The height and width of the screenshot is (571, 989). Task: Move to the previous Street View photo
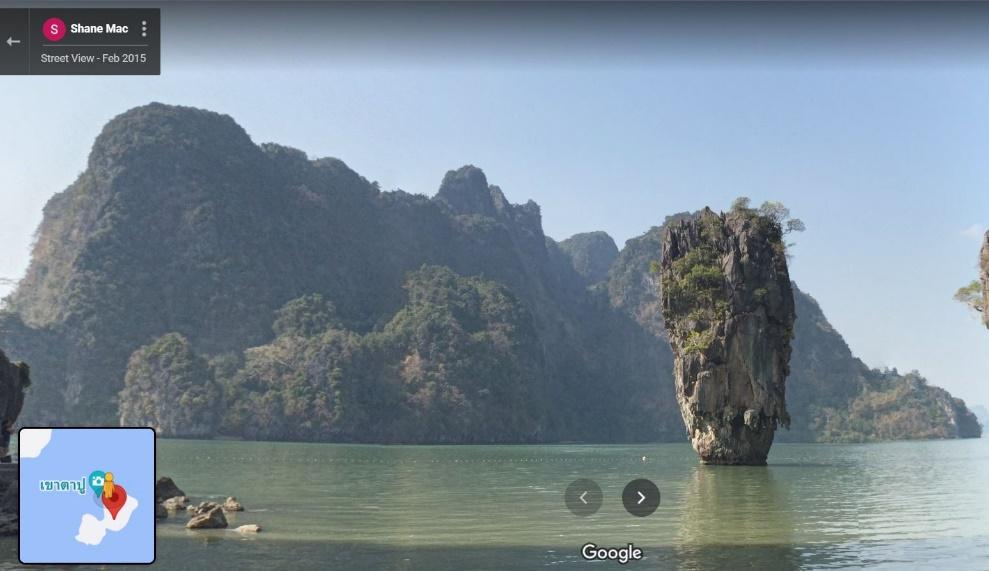coord(583,498)
